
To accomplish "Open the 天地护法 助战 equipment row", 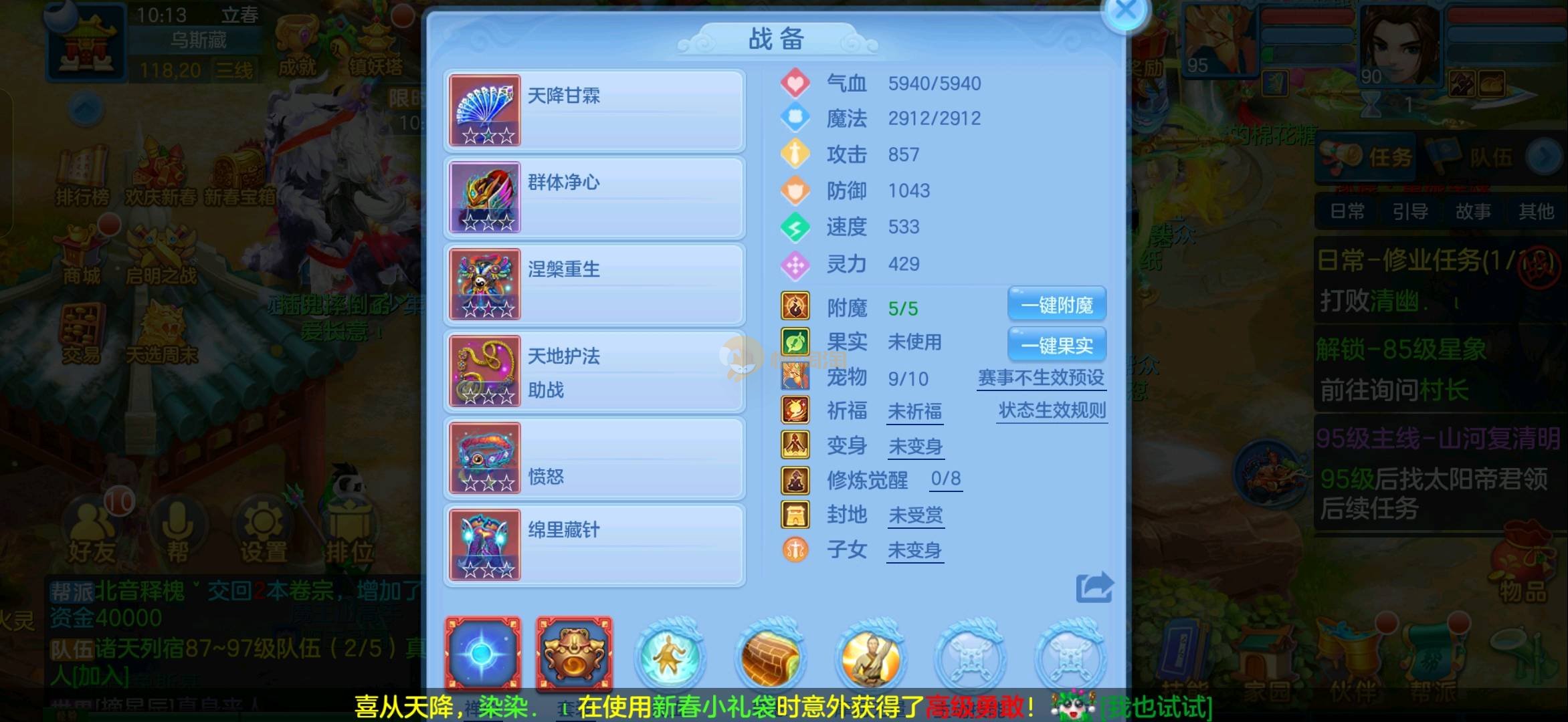I will pos(594,372).
